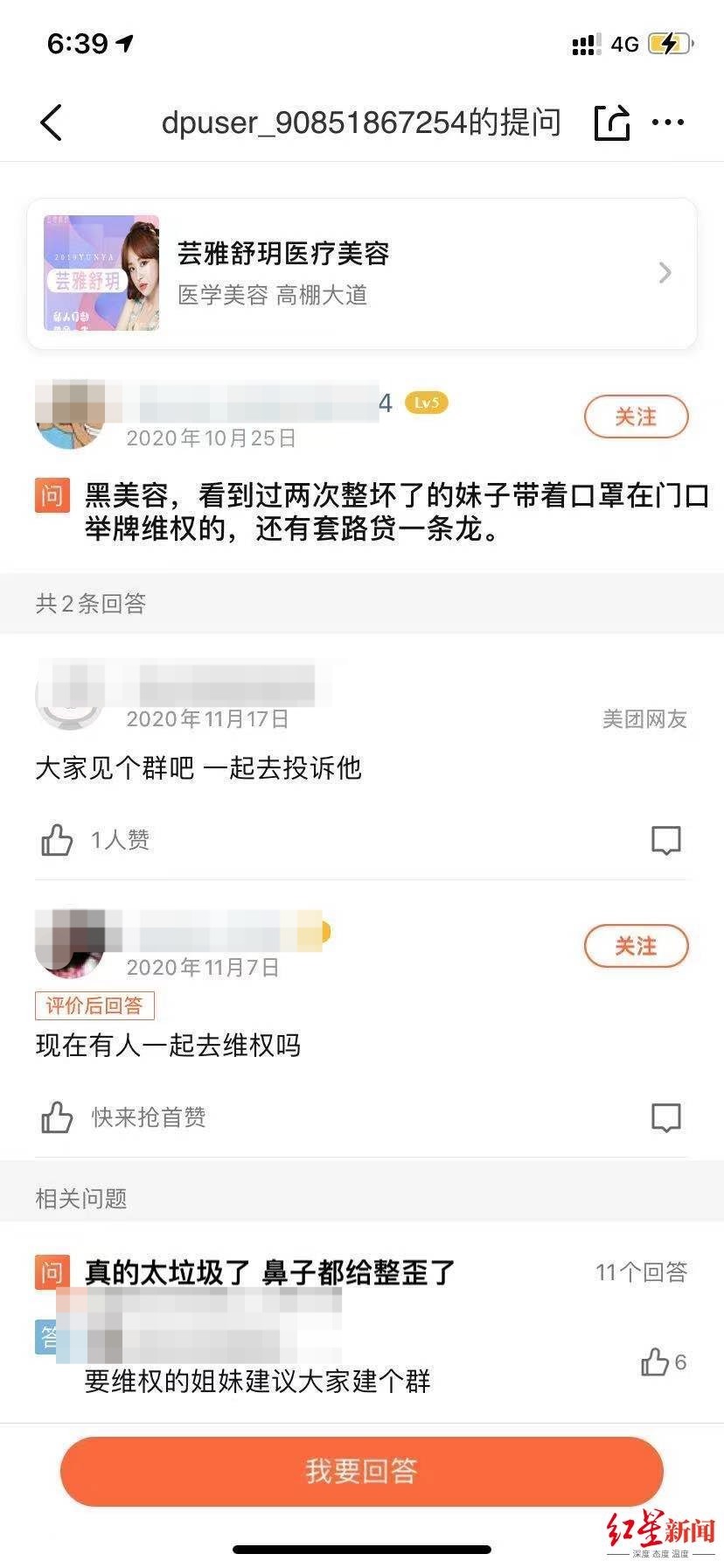Tap the 美团网友 label on first answer
The height and width of the screenshot is (1568, 724).
(644, 719)
